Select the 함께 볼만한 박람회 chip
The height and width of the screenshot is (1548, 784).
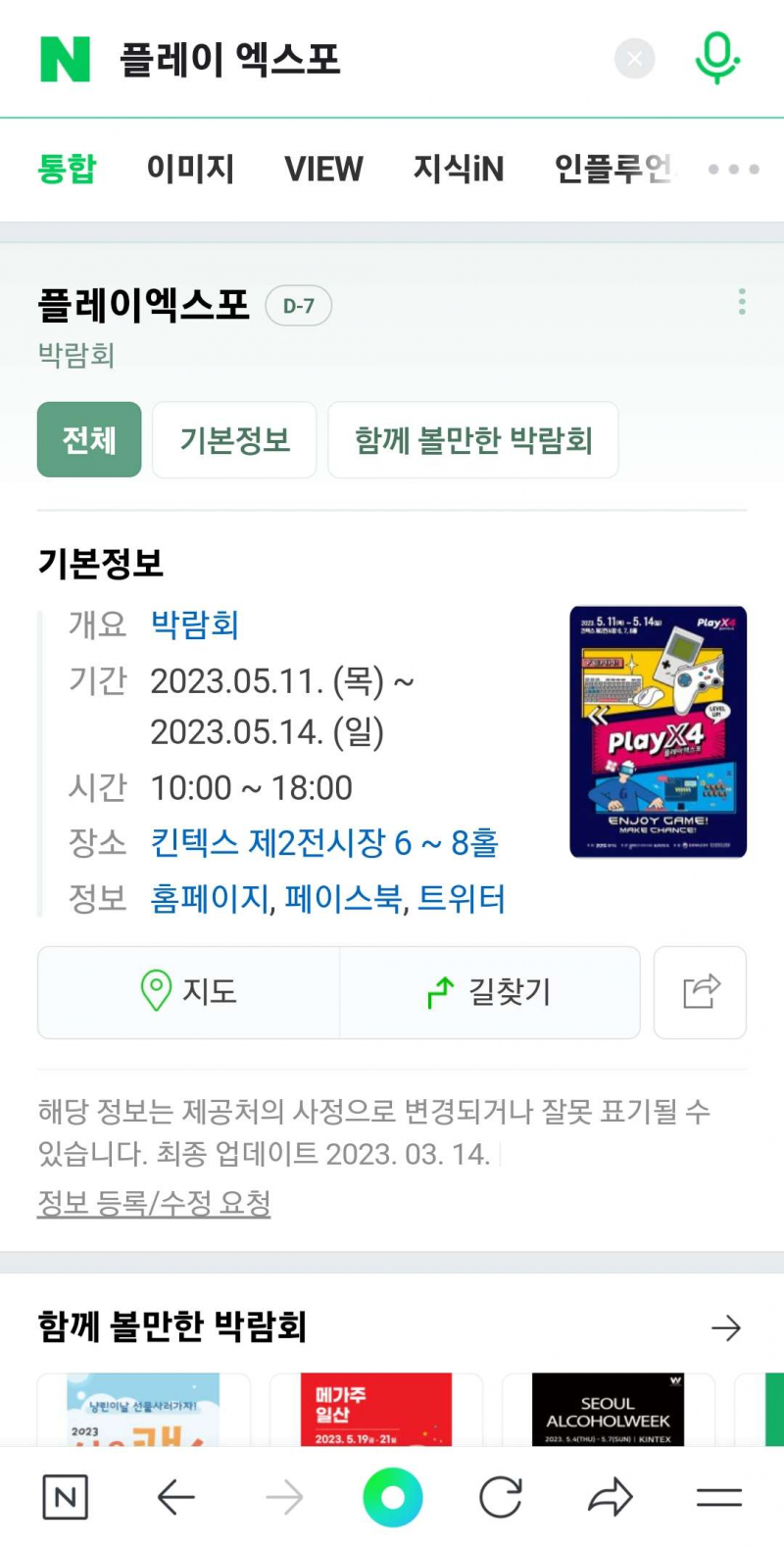472,440
